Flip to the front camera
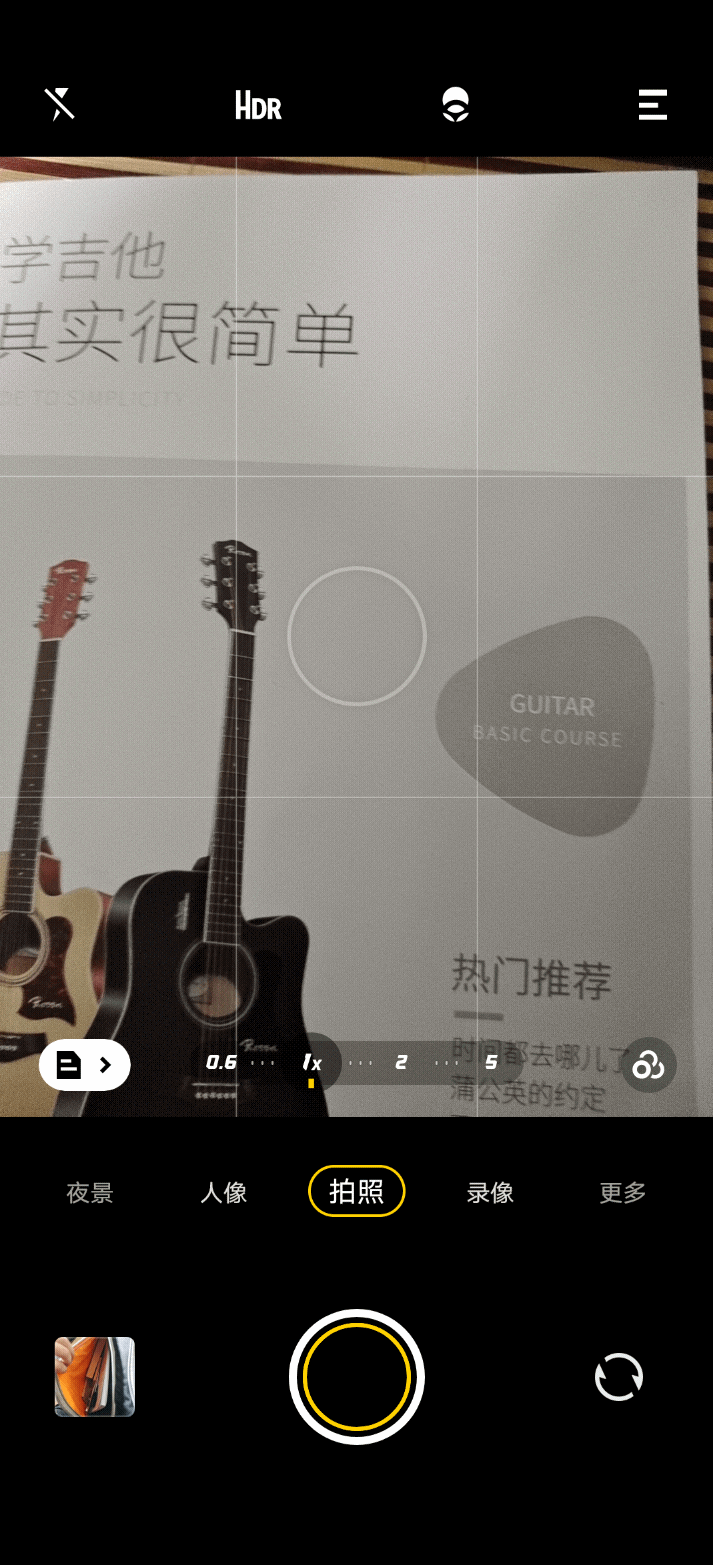Image resolution: width=713 pixels, height=1565 pixels. pos(619,1377)
